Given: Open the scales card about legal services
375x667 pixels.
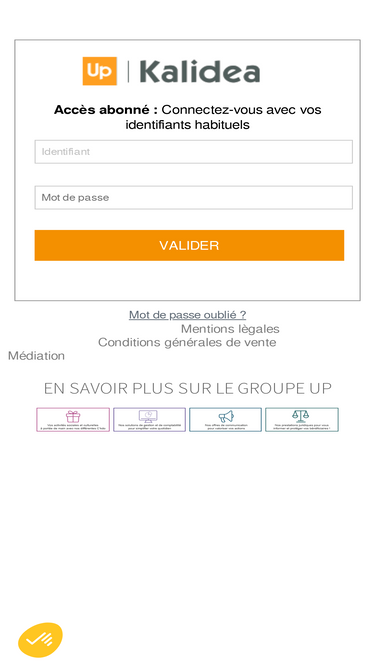Looking at the screenshot, I should coord(302,420).
